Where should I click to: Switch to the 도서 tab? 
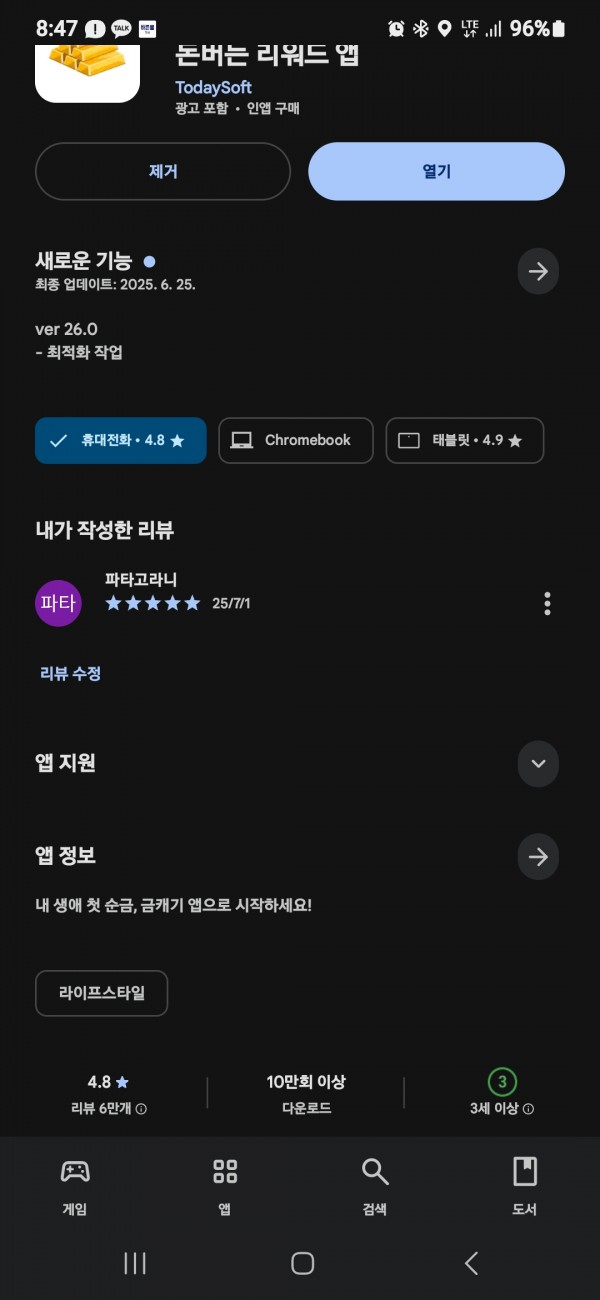525,1187
